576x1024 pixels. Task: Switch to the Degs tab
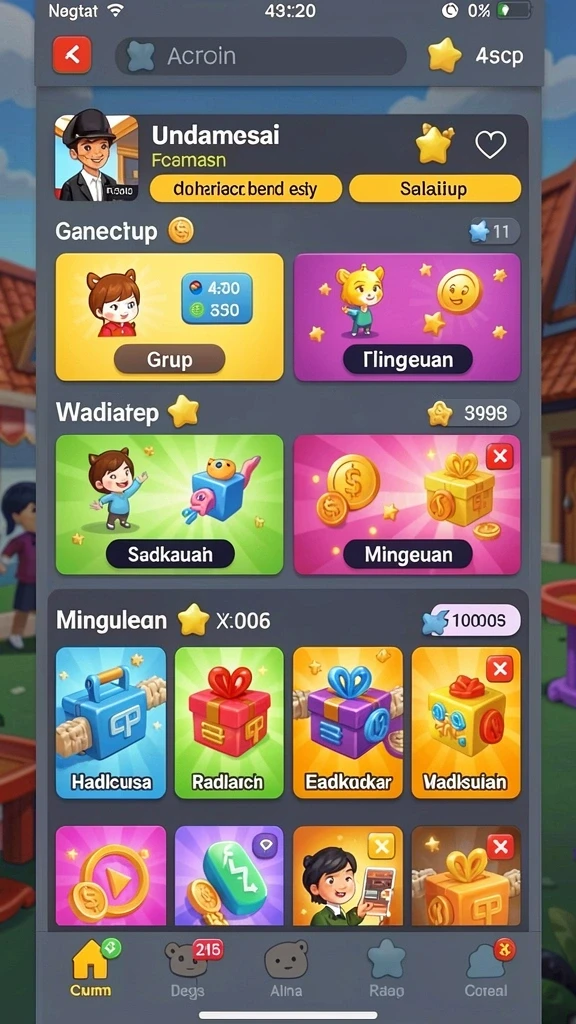pos(189,968)
